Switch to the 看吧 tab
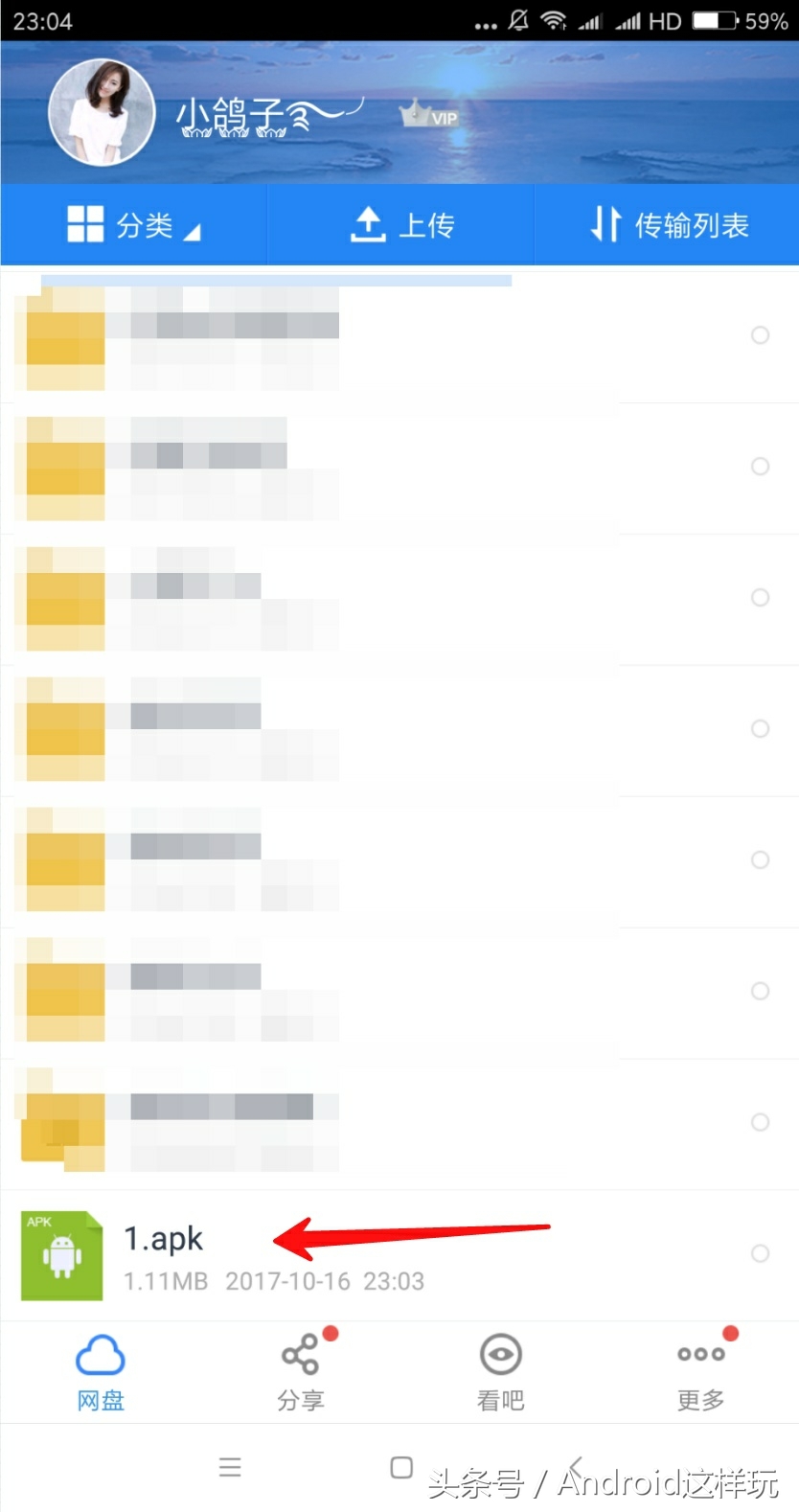This screenshot has height=1512, width=799. [x=500, y=1372]
